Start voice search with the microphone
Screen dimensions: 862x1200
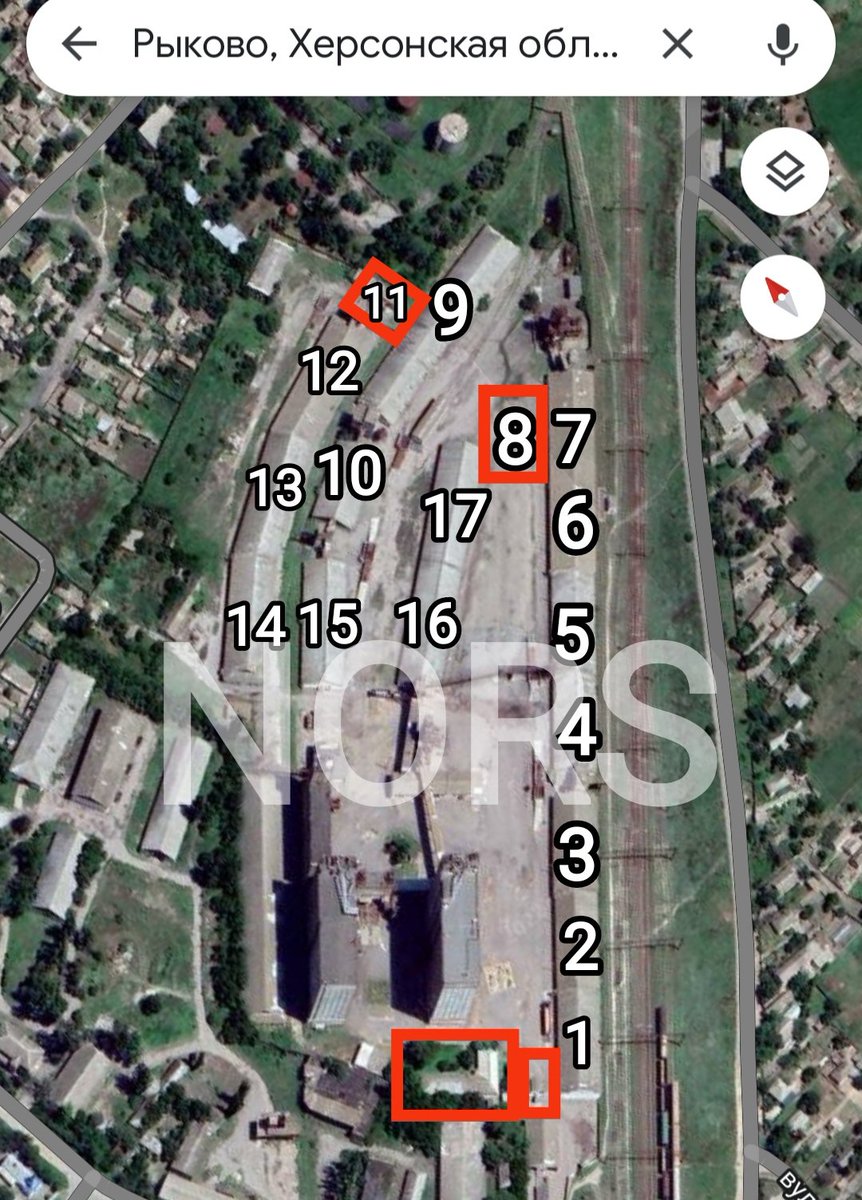pos(782,44)
